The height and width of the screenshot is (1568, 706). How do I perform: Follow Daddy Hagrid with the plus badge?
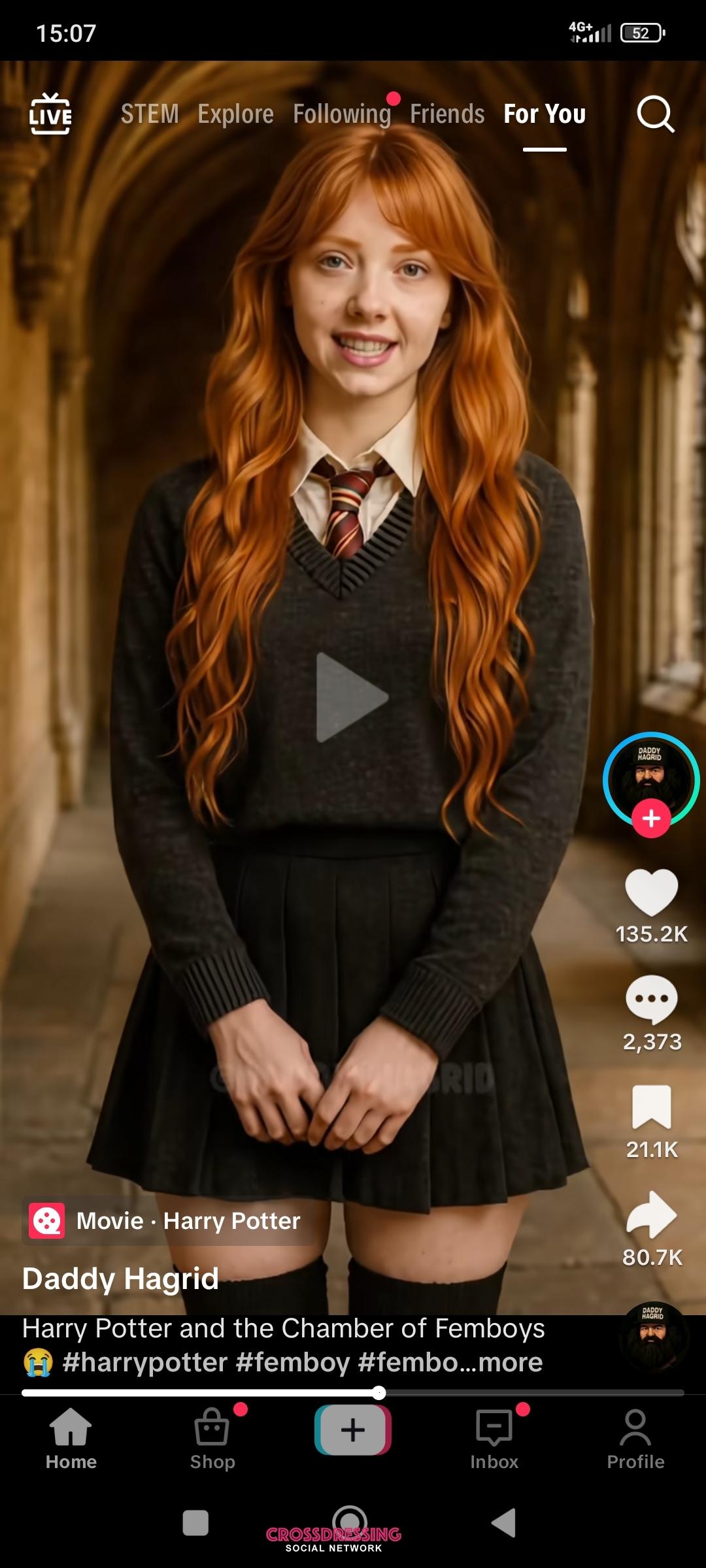(651, 819)
